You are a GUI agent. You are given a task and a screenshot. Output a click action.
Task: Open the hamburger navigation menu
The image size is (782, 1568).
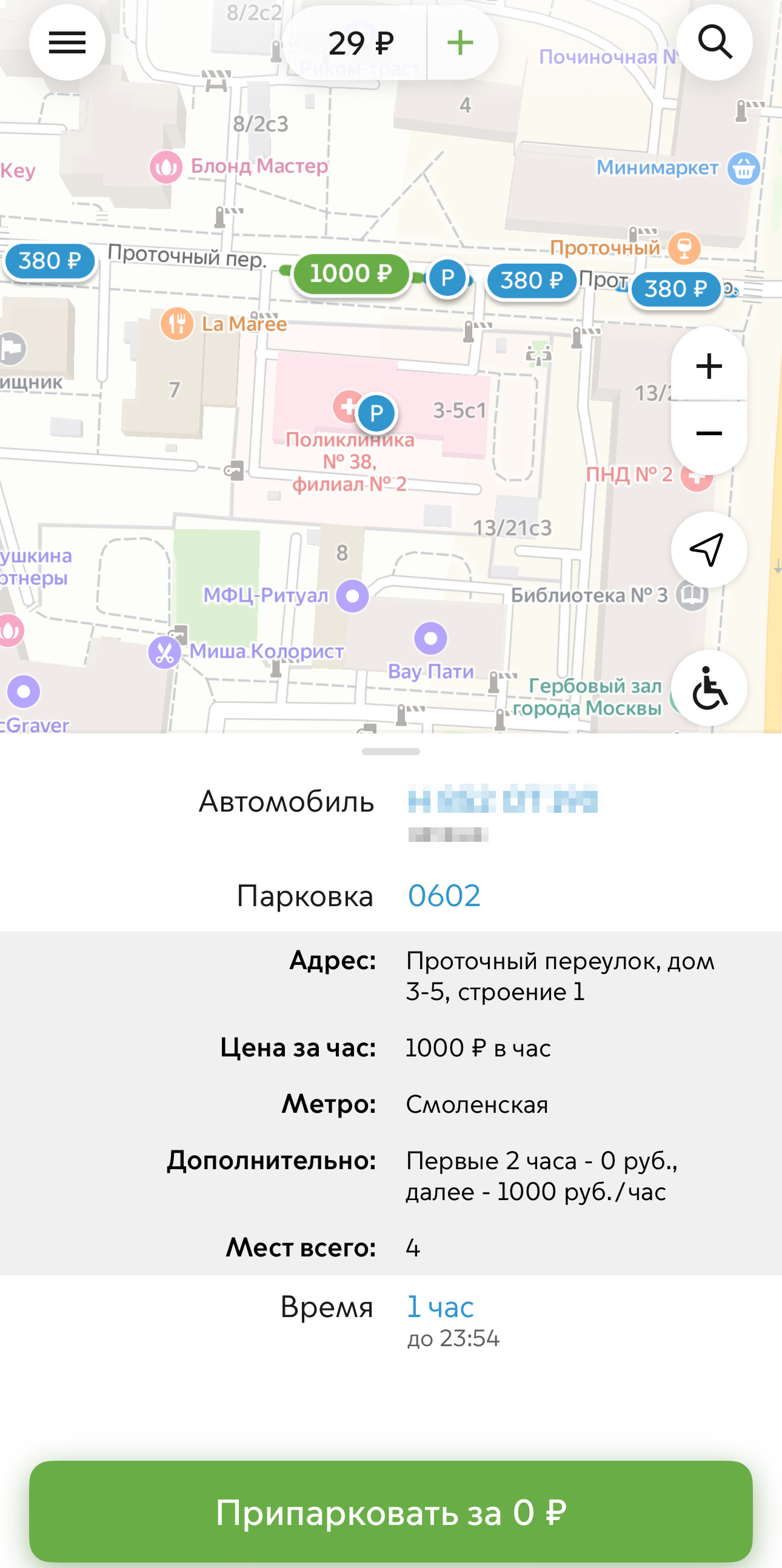67,42
